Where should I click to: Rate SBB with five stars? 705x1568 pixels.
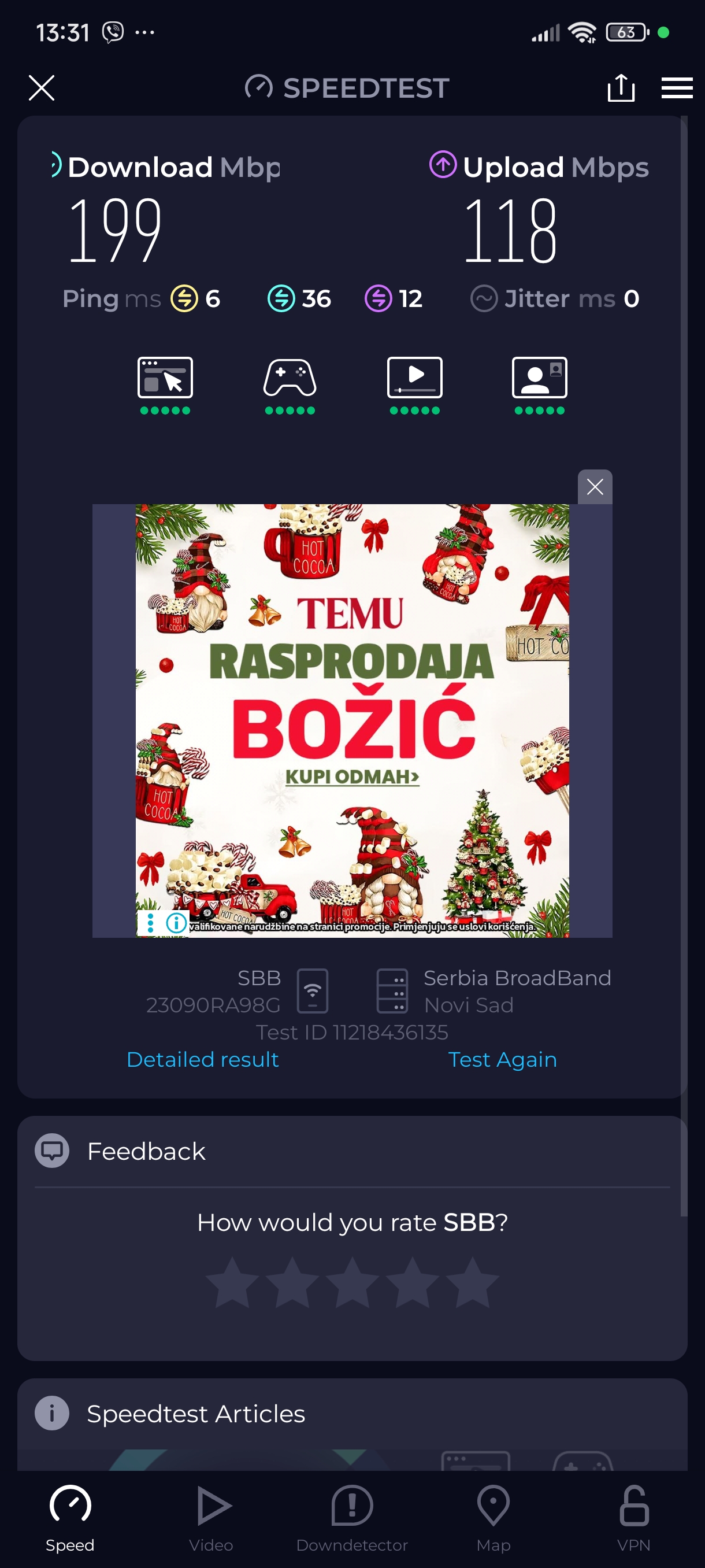(x=472, y=1283)
